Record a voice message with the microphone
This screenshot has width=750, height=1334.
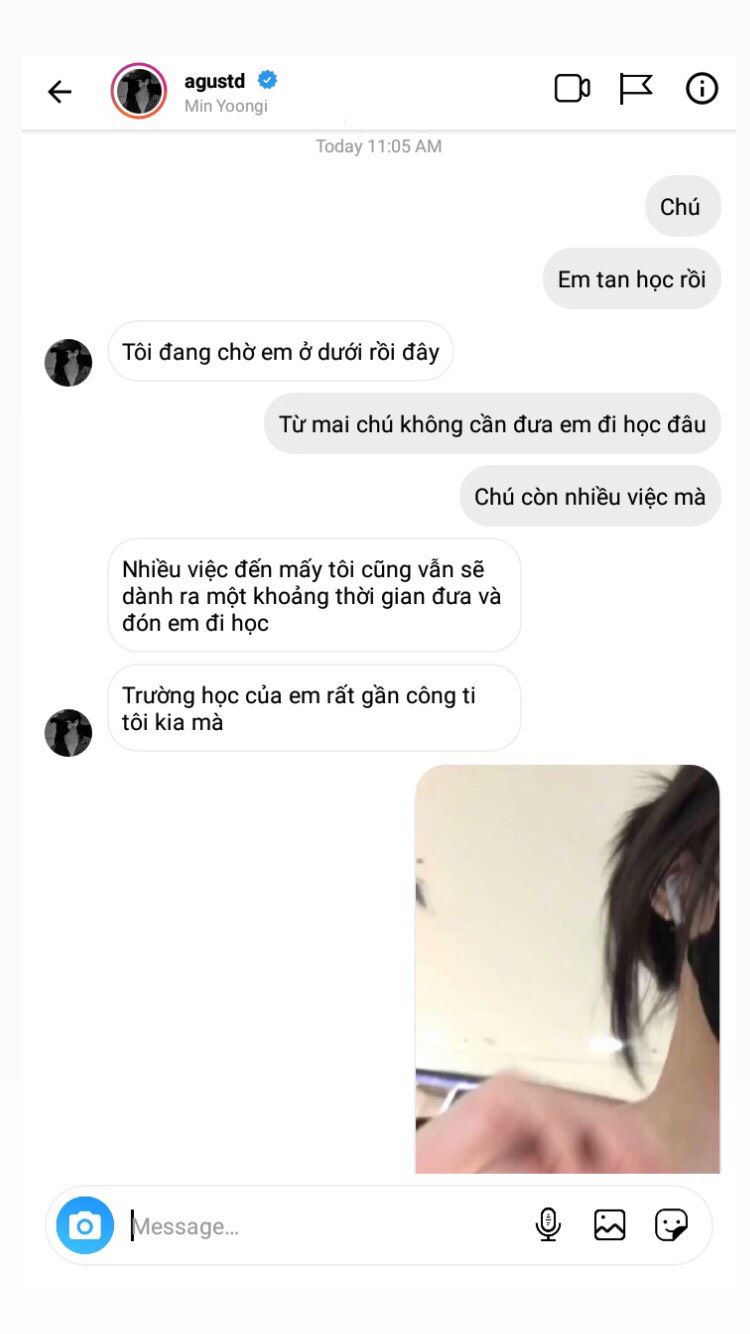pos(548,1225)
